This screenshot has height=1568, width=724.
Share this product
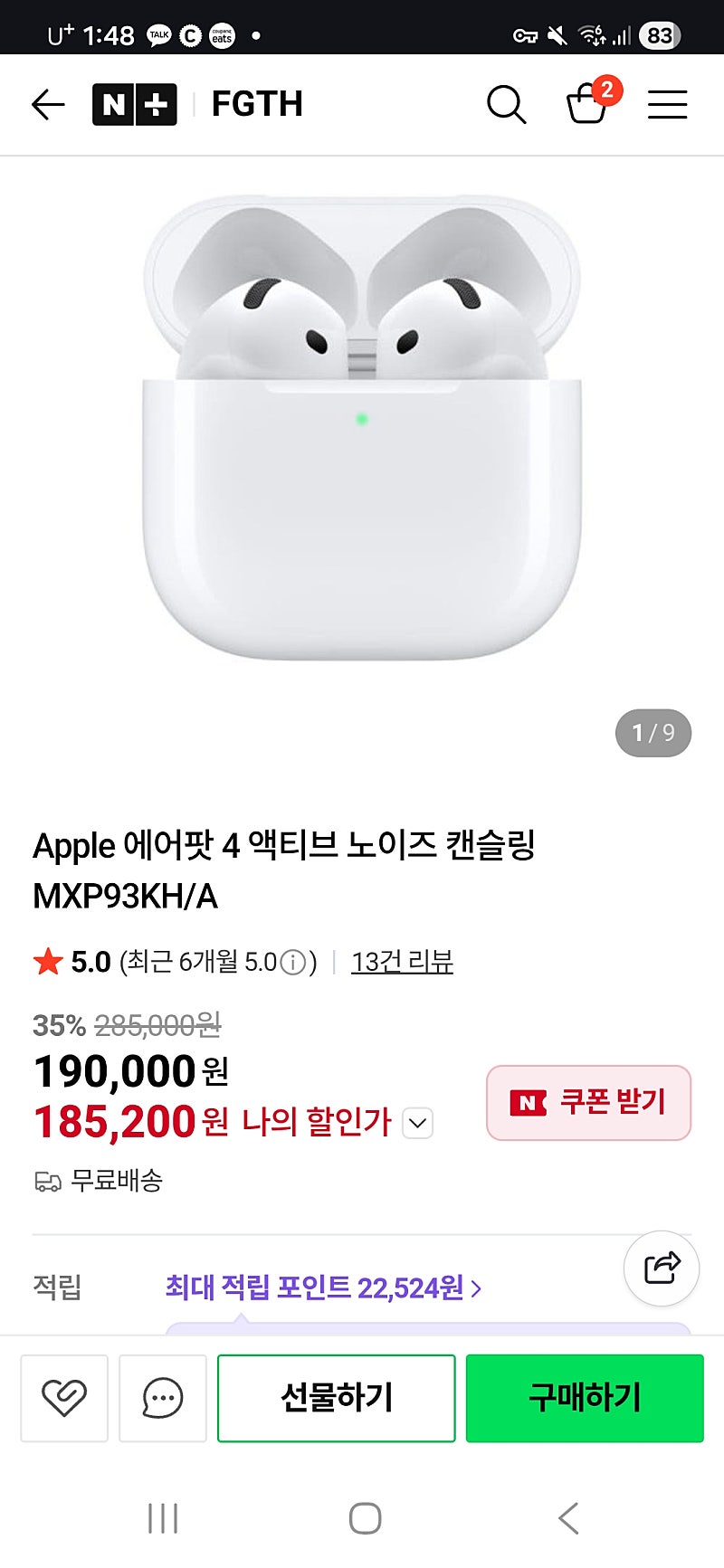[662, 1268]
